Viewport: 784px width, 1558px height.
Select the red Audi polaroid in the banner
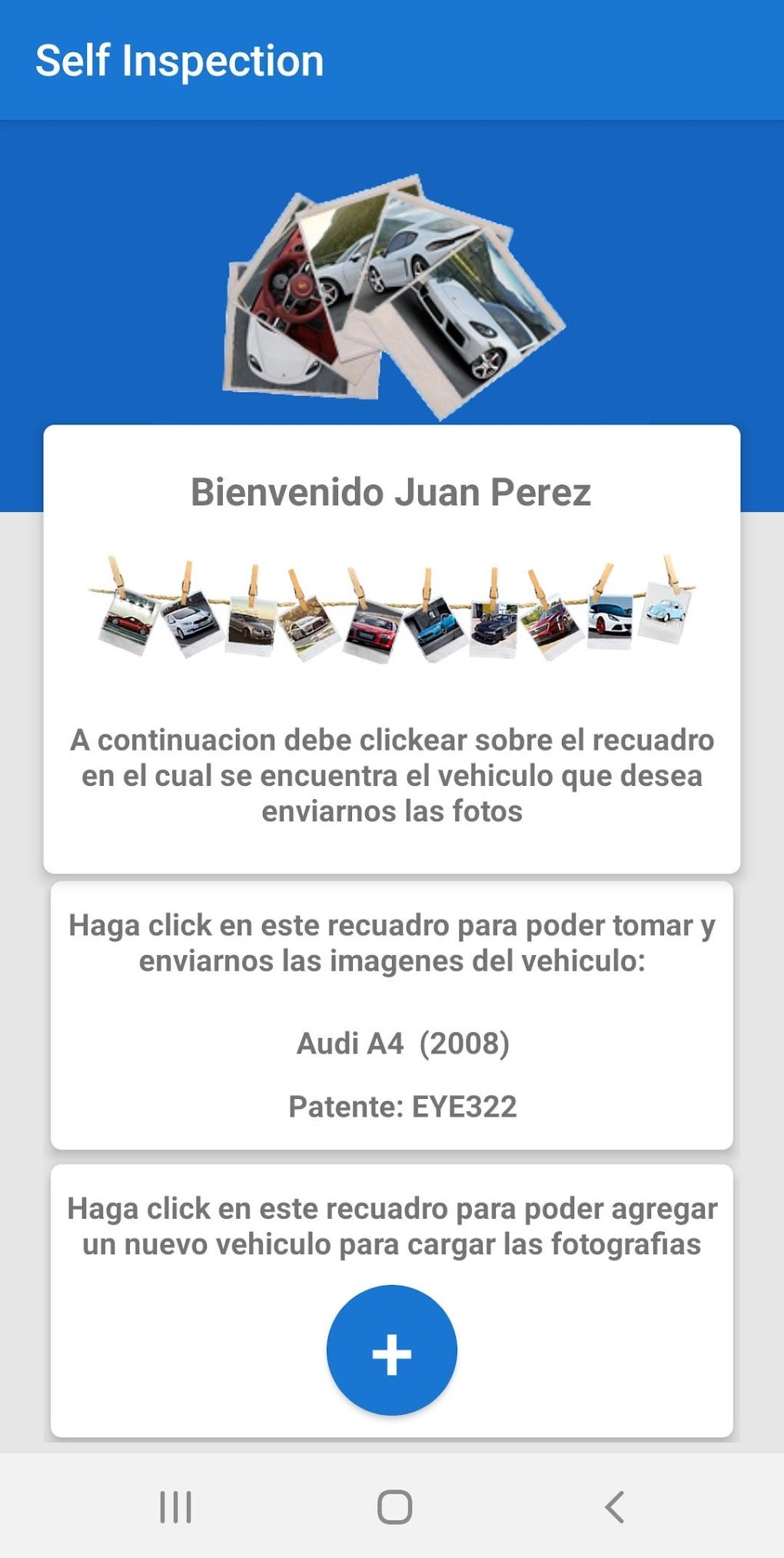coord(374,628)
